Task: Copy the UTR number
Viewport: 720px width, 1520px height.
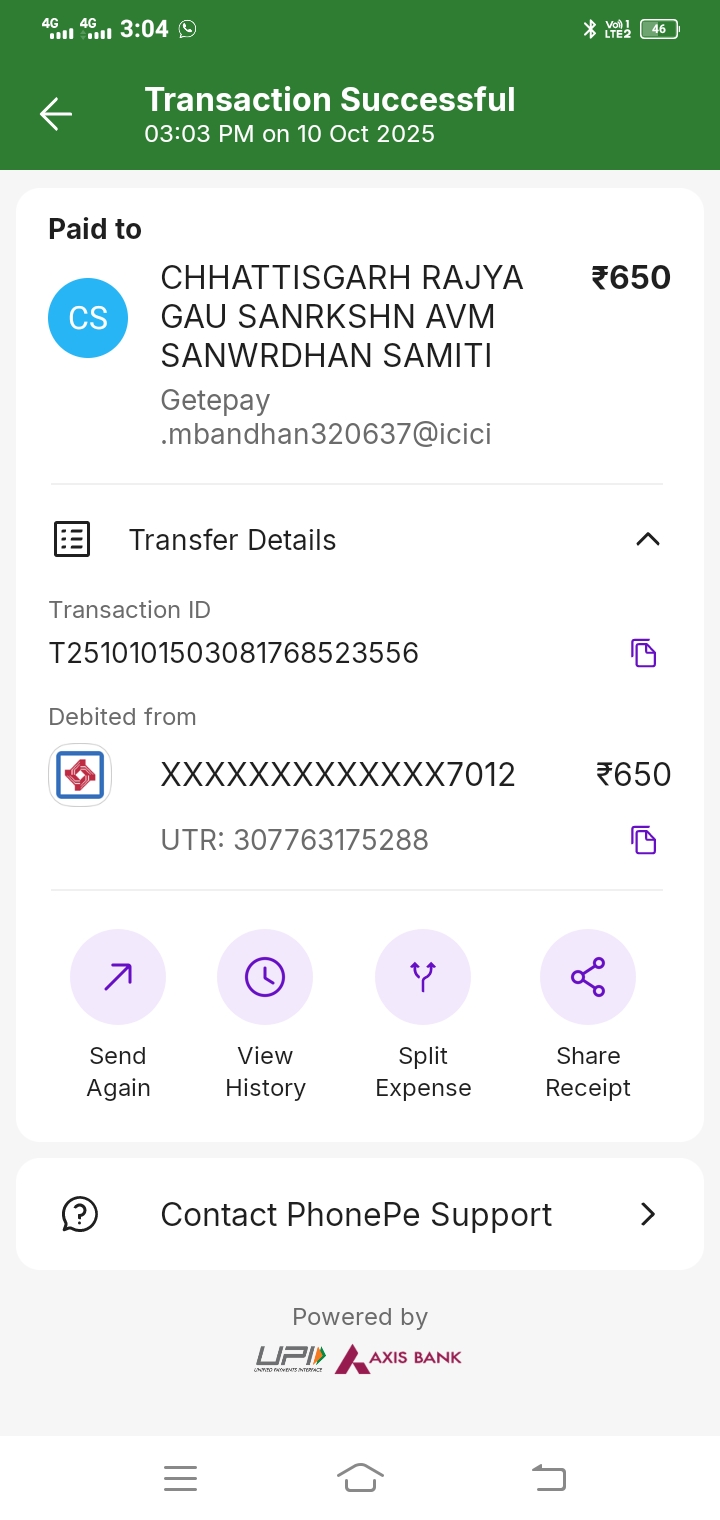Action: tap(644, 840)
